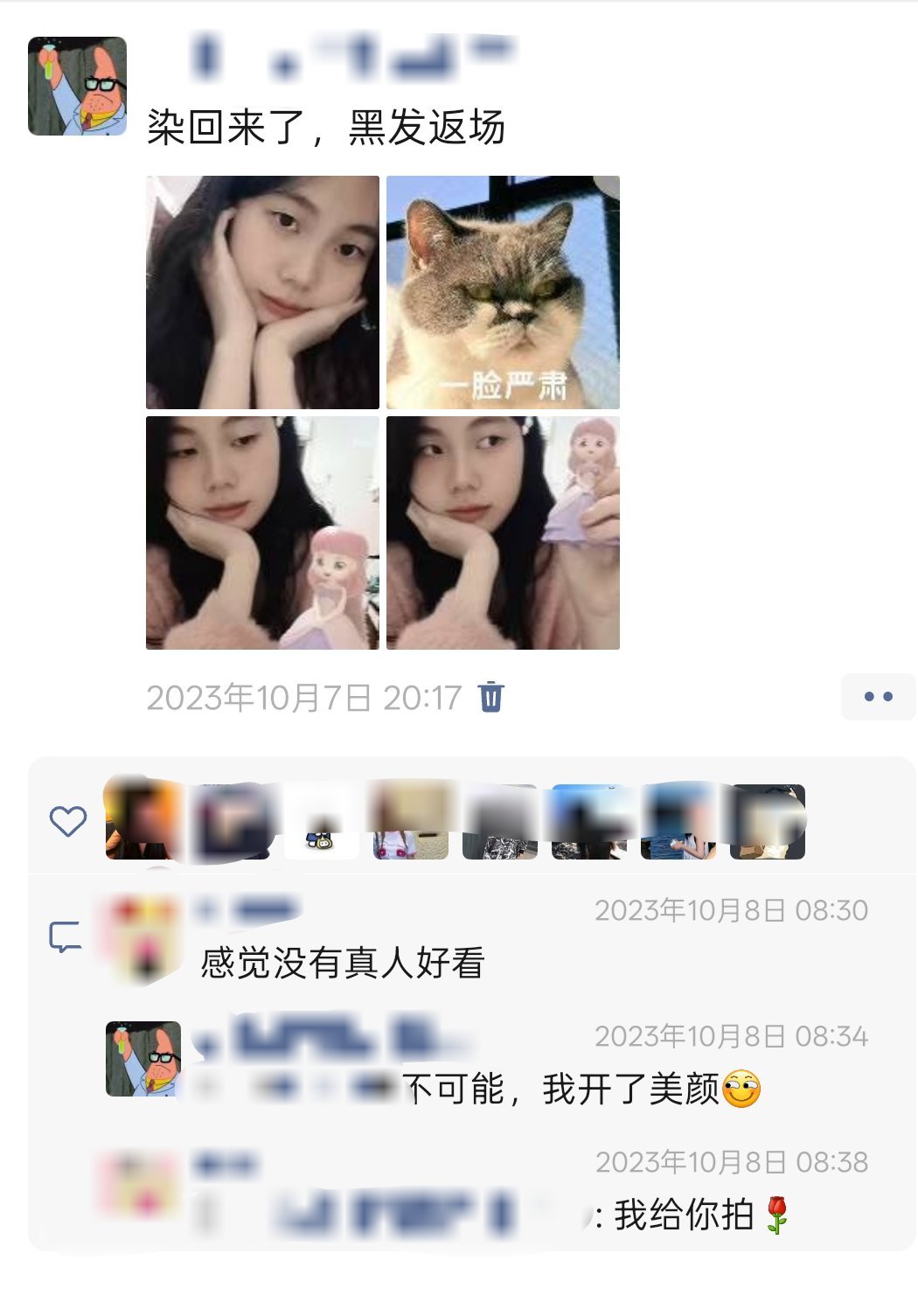Open the two-dot like and comment menu
The width and height of the screenshot is (918, 1316).
pos(877,697)
